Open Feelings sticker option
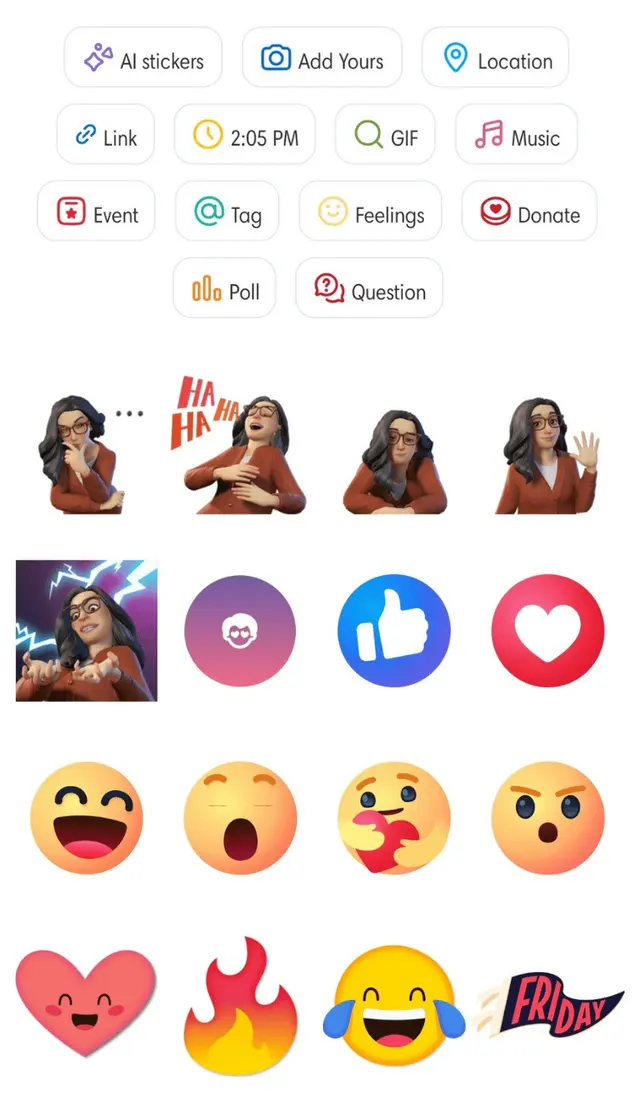 (370, 214)
